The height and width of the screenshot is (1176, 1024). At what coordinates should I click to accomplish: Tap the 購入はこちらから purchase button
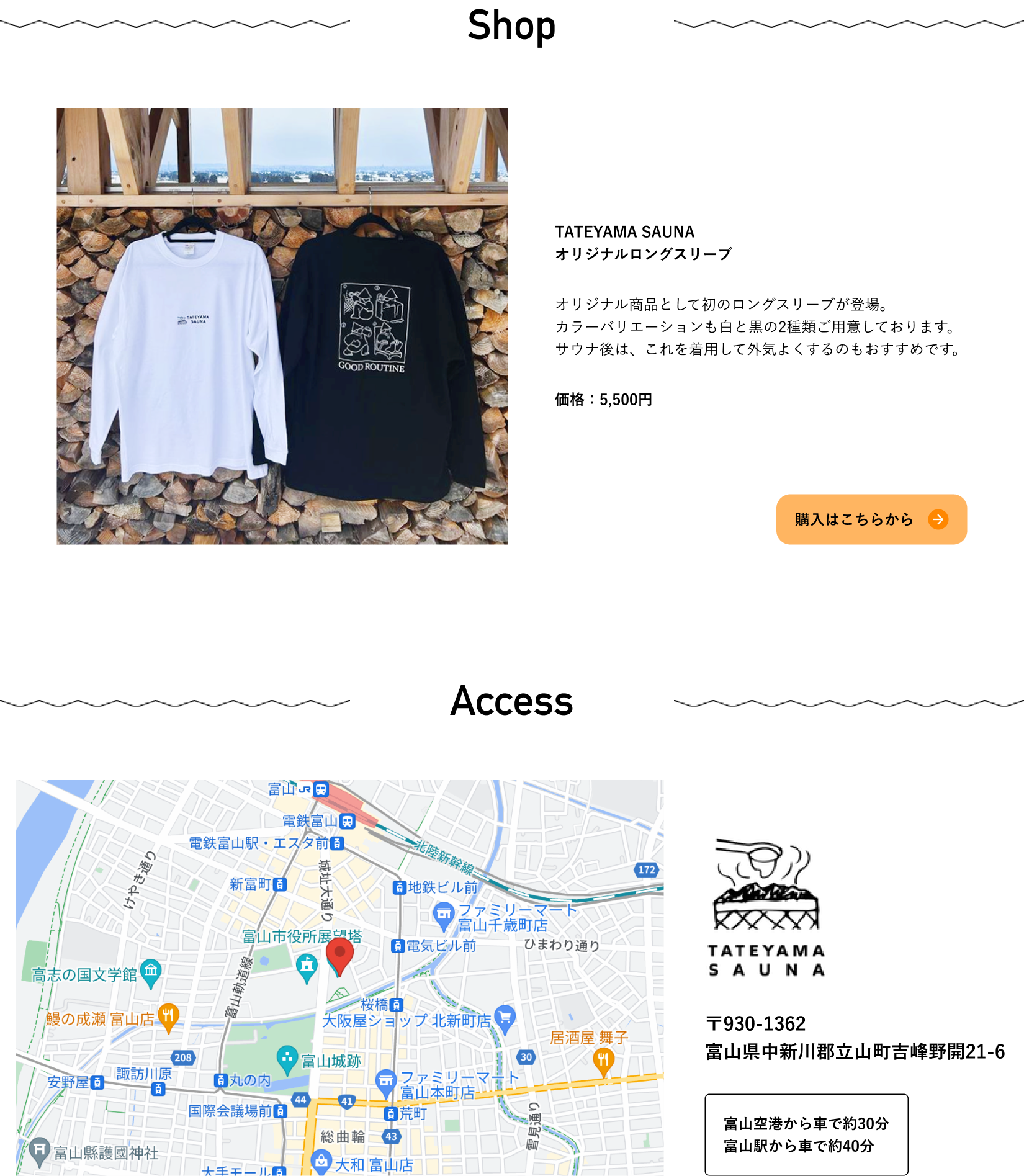coord(871,519)
